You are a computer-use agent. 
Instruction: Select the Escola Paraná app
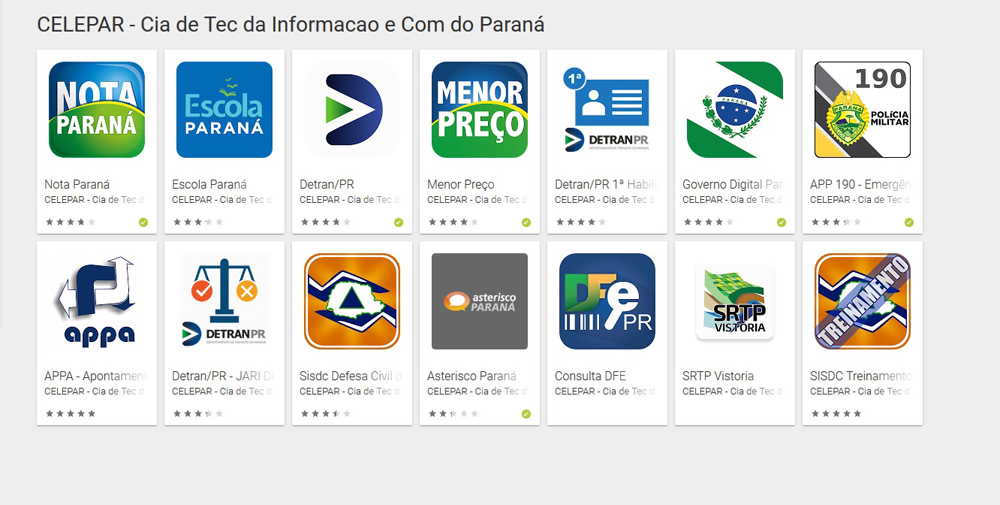pos(224,110)
